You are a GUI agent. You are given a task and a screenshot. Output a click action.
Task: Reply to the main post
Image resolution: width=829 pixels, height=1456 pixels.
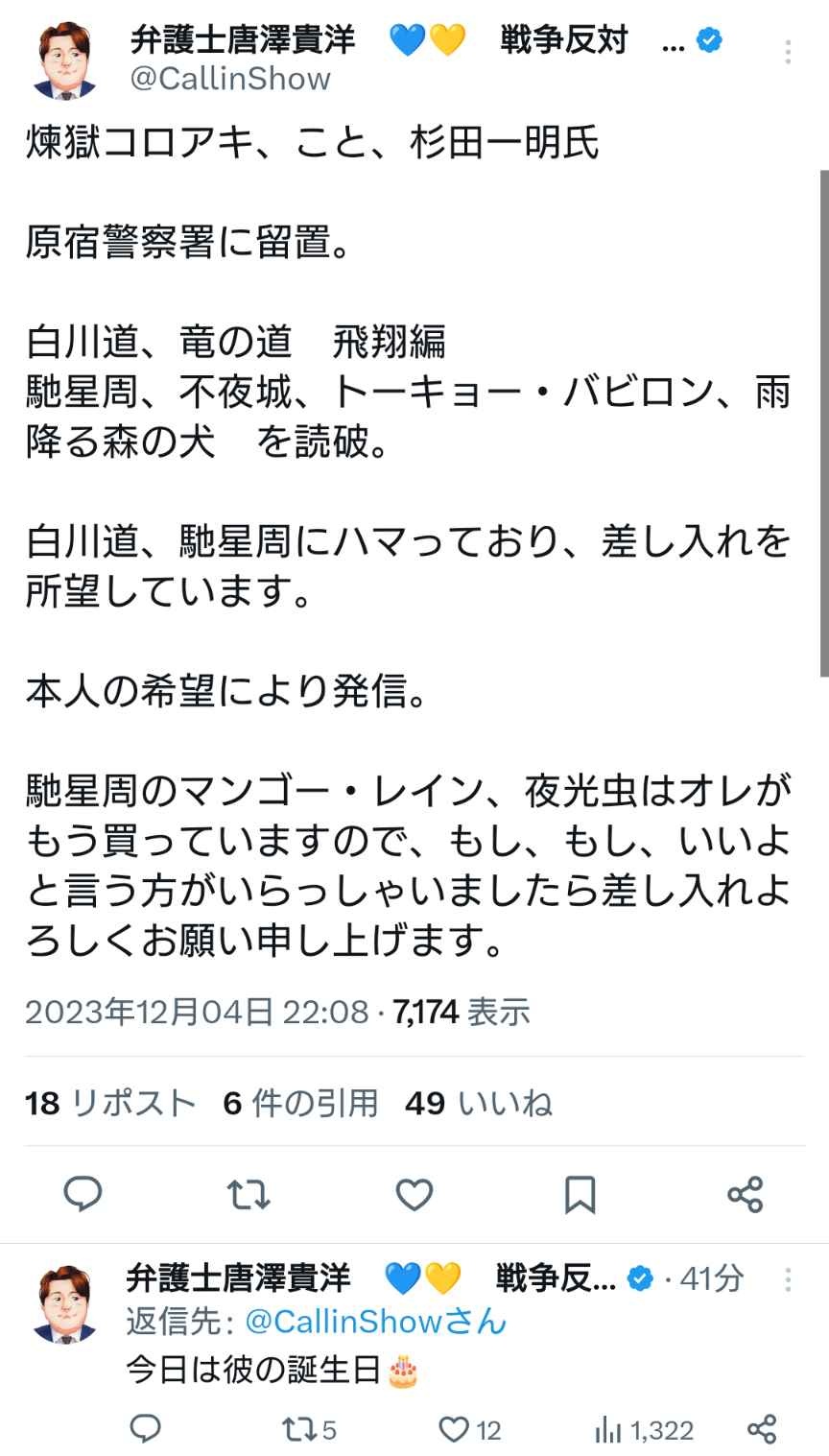coord(83,1194)
